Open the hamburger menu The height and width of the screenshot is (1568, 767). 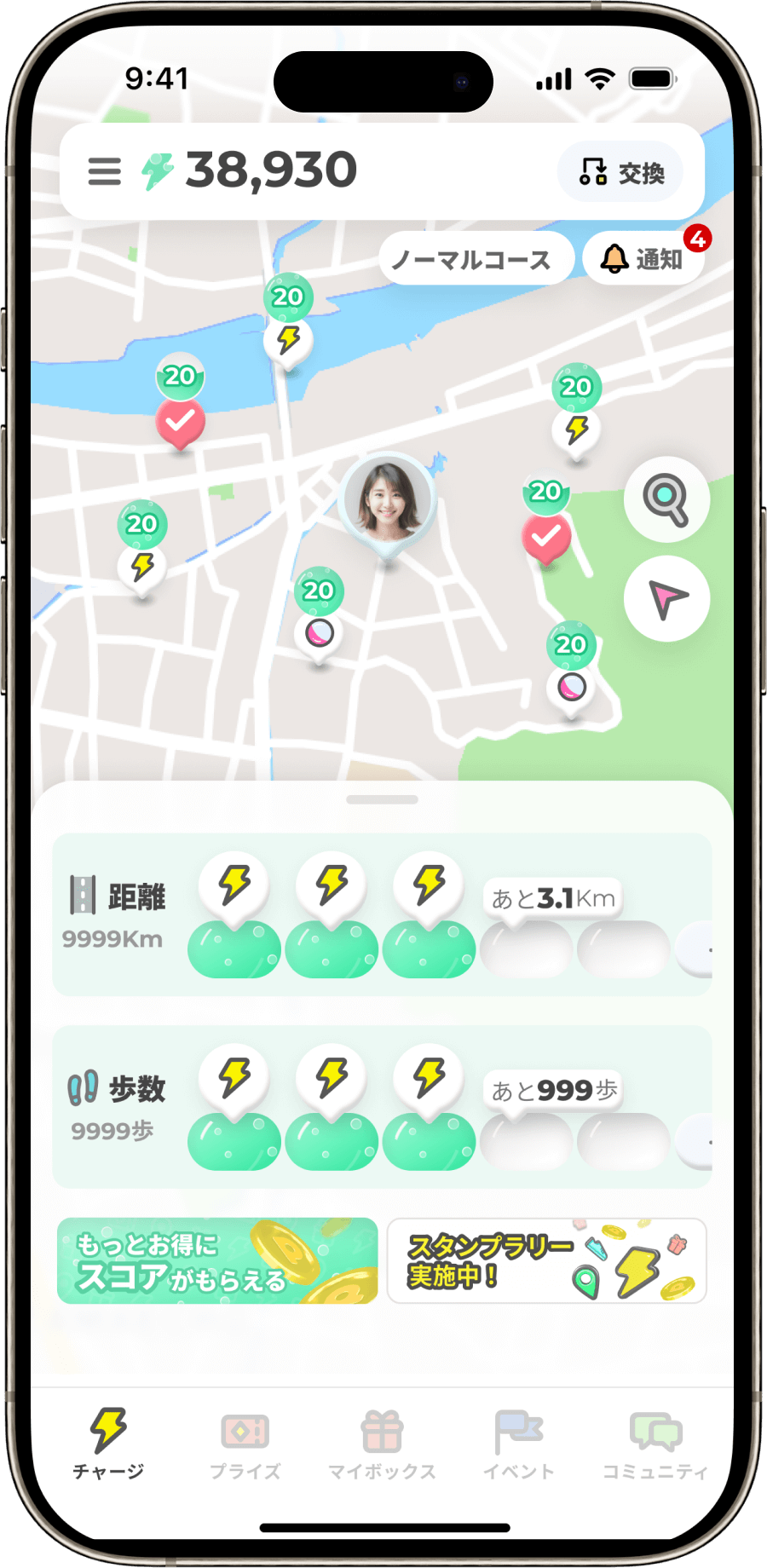click(104, 171)
